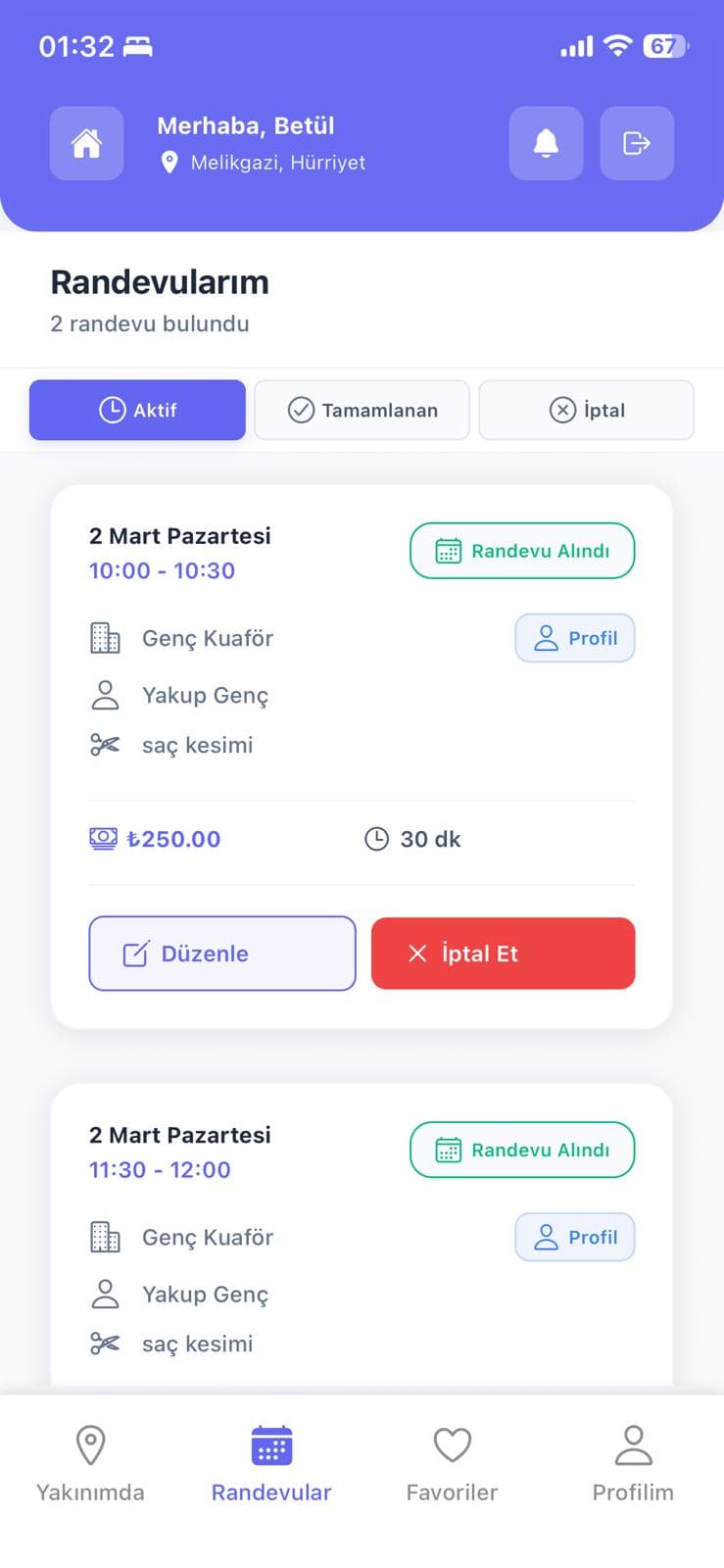
Task: Select the Yakınımda map pin icon
Action: [90, 1445]
